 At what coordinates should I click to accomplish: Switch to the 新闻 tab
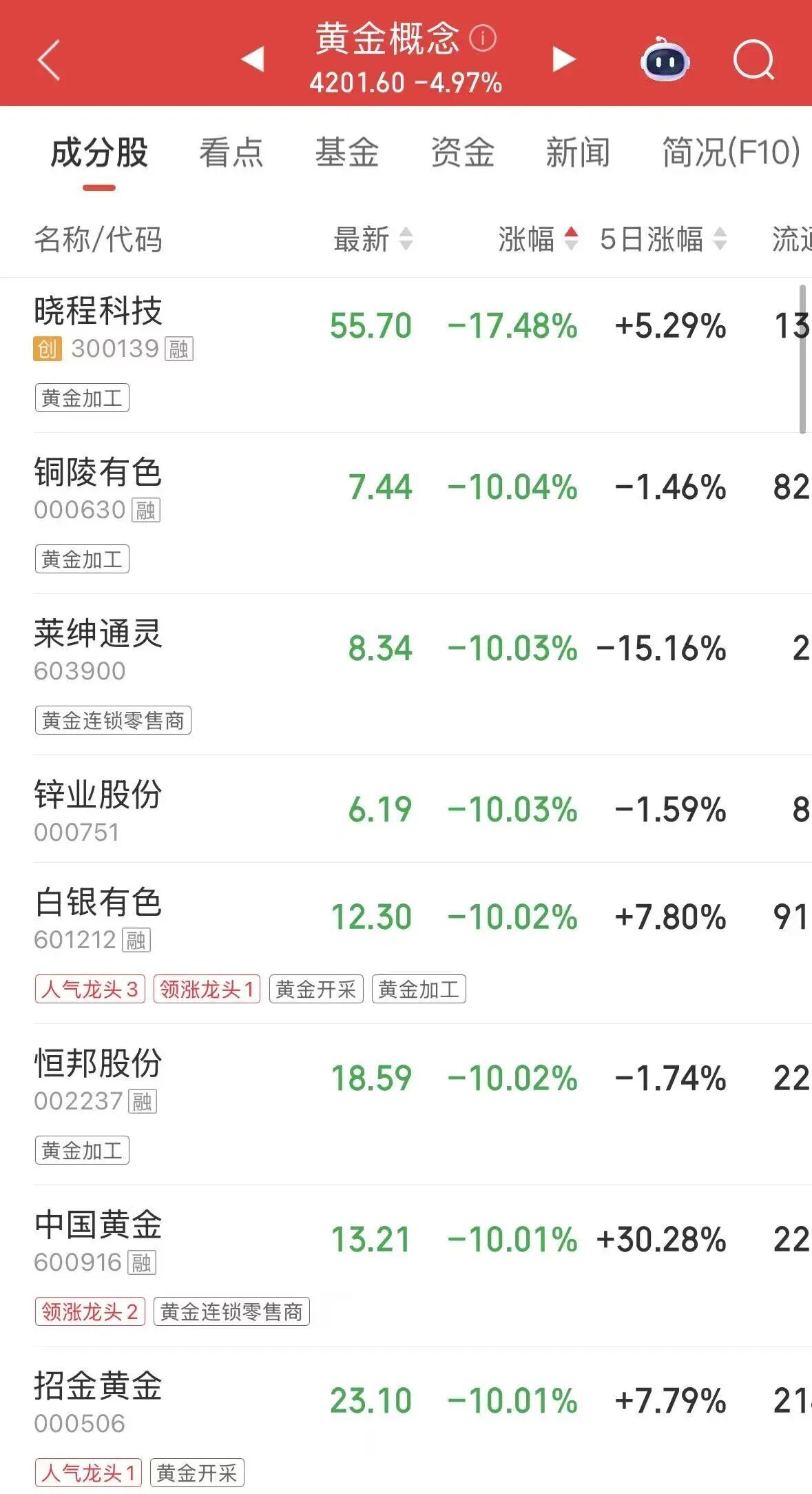coord(578,152)
